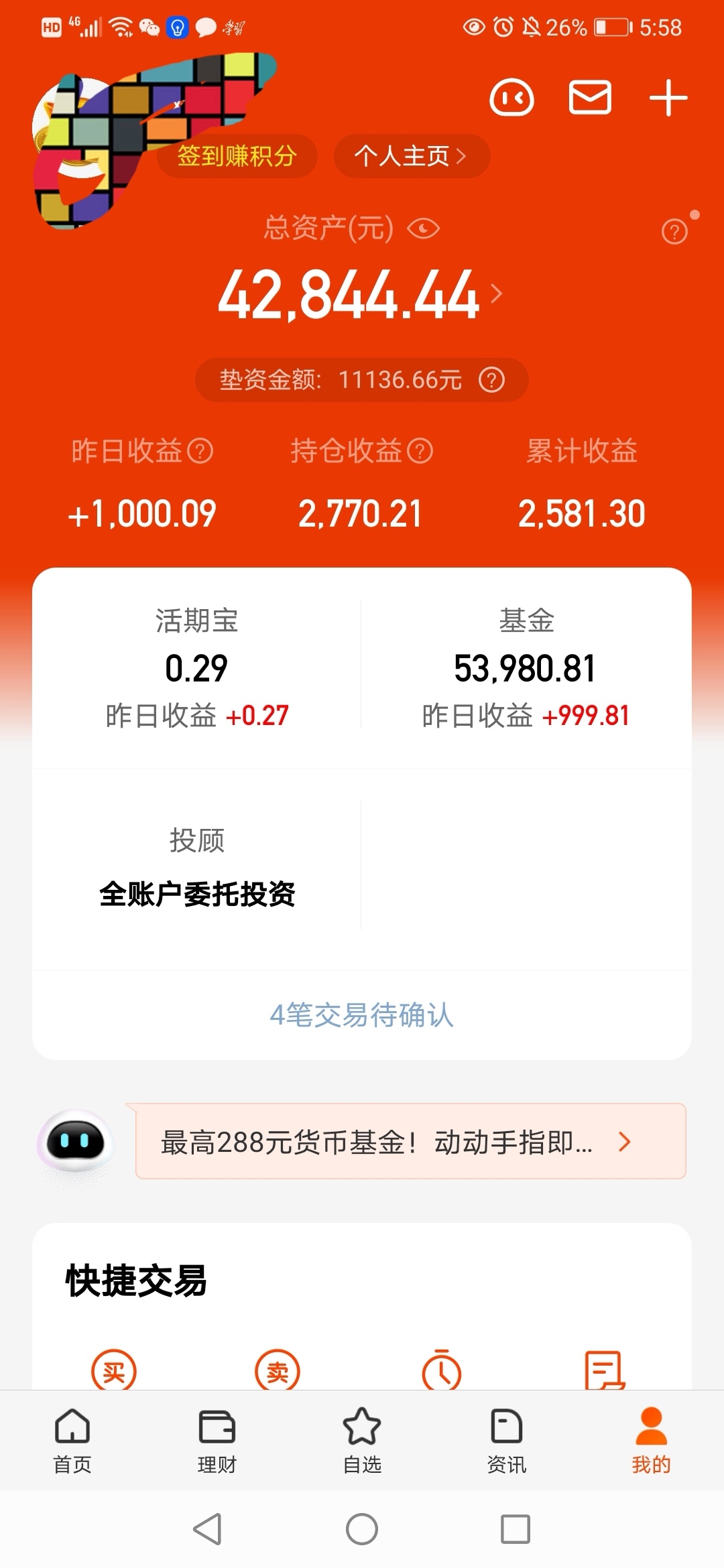This screenshot has height=1568, width=724.
Task: Open the help icon at screen right edge
Action: pyautogui.click(x=674, y=232)
